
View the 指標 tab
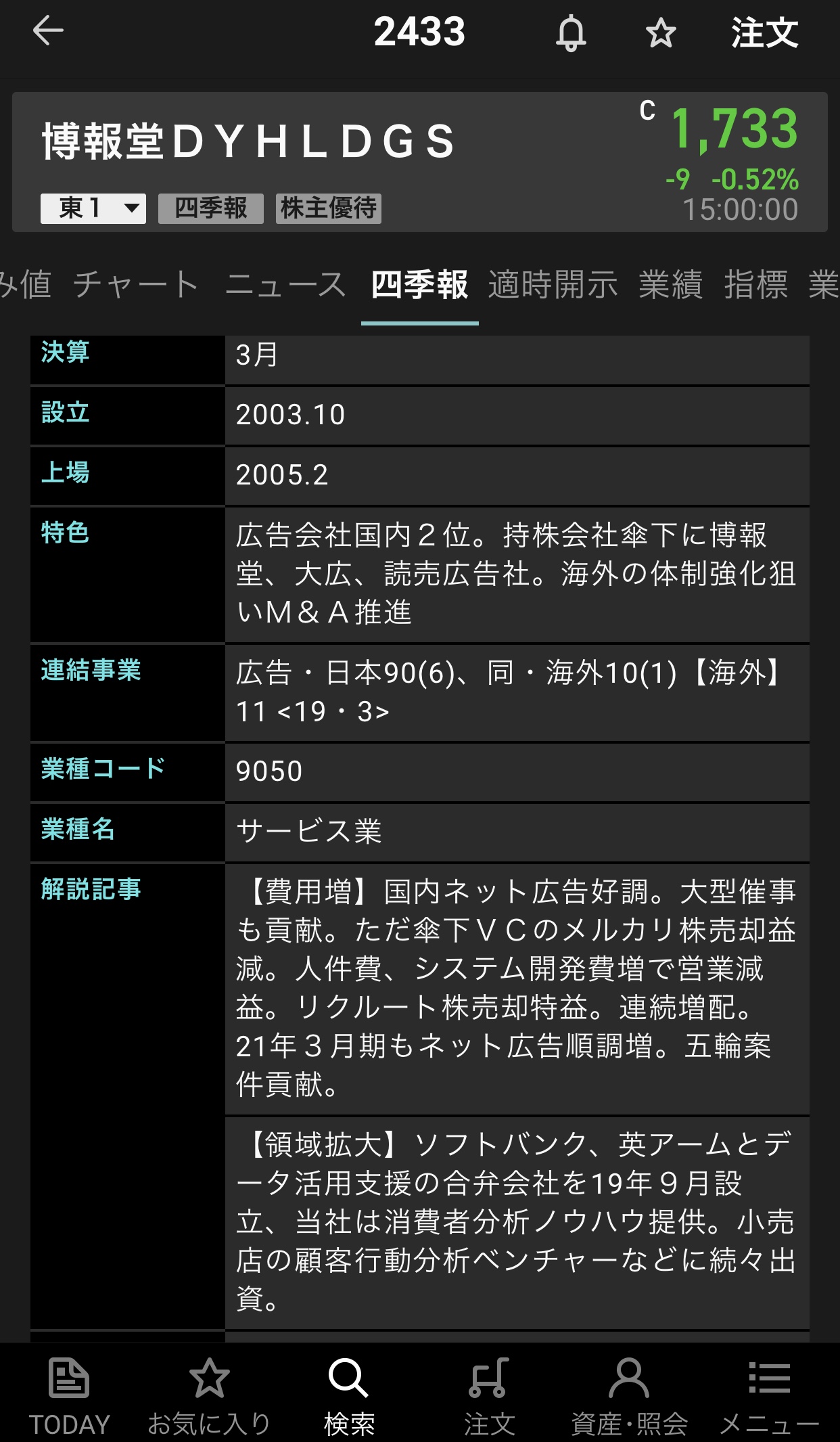coord(755,284)
